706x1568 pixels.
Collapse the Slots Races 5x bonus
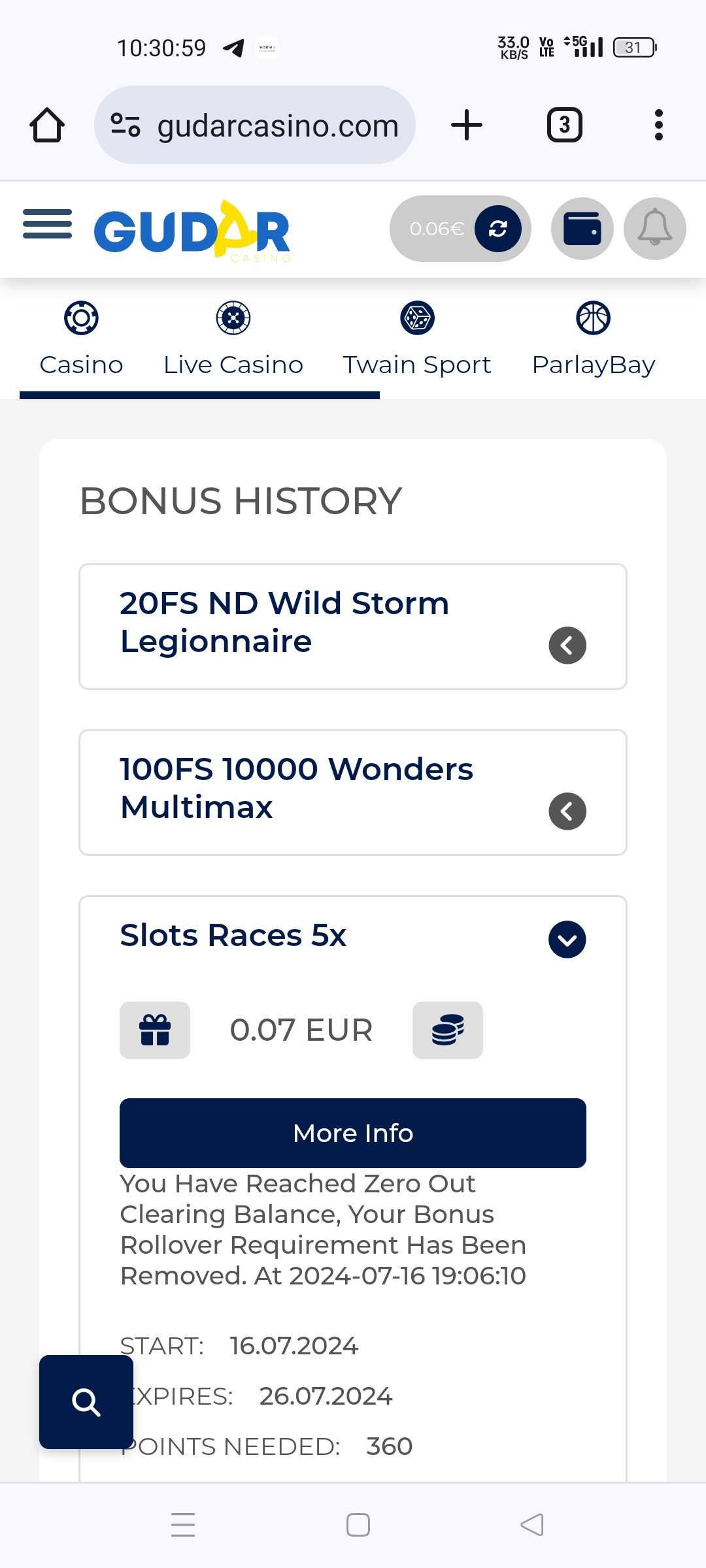pyautogui.click(x=567, y=939)
